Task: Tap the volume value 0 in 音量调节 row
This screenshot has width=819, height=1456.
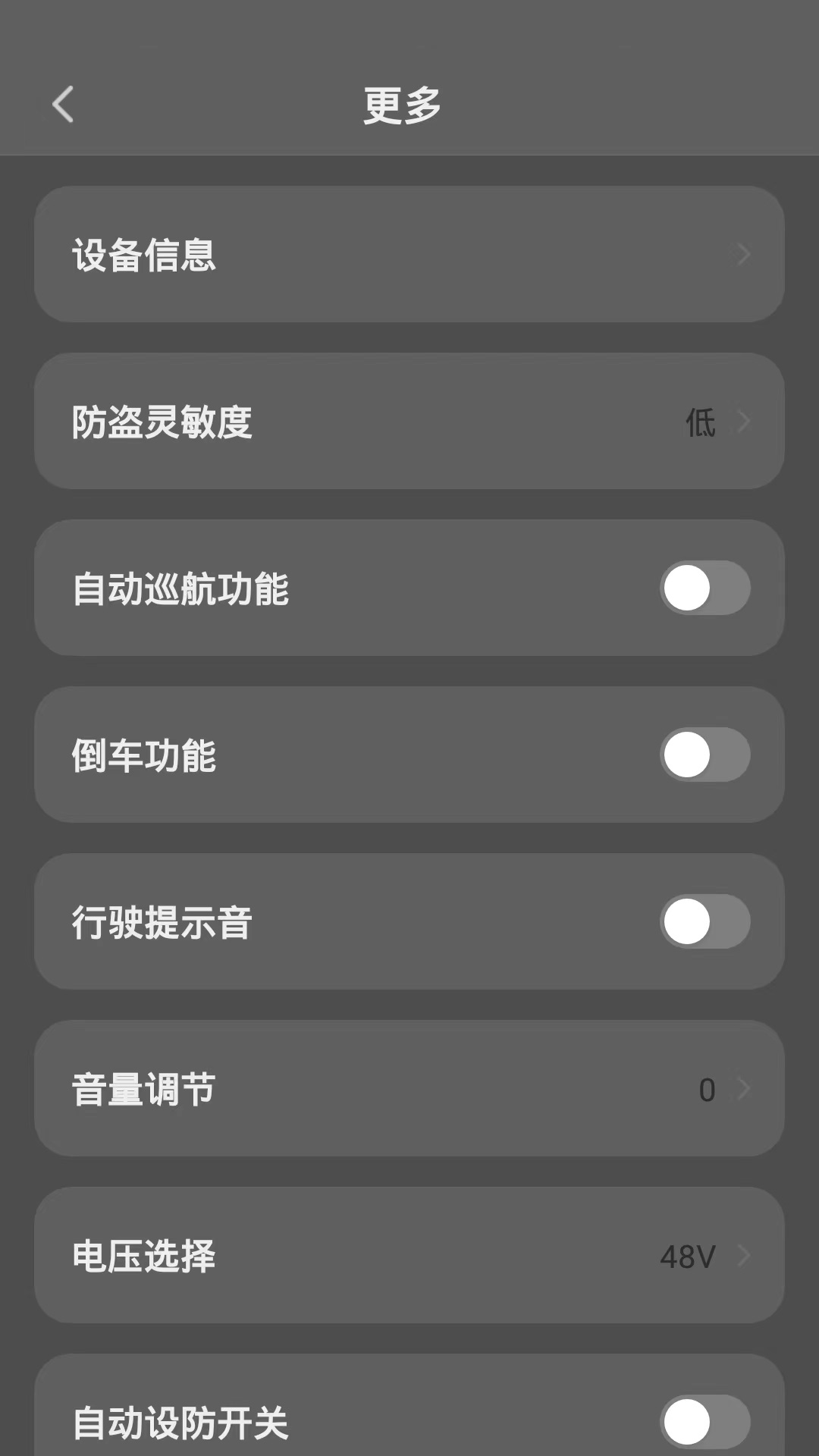Action: pyautogui.click(x=708, y=1090)
